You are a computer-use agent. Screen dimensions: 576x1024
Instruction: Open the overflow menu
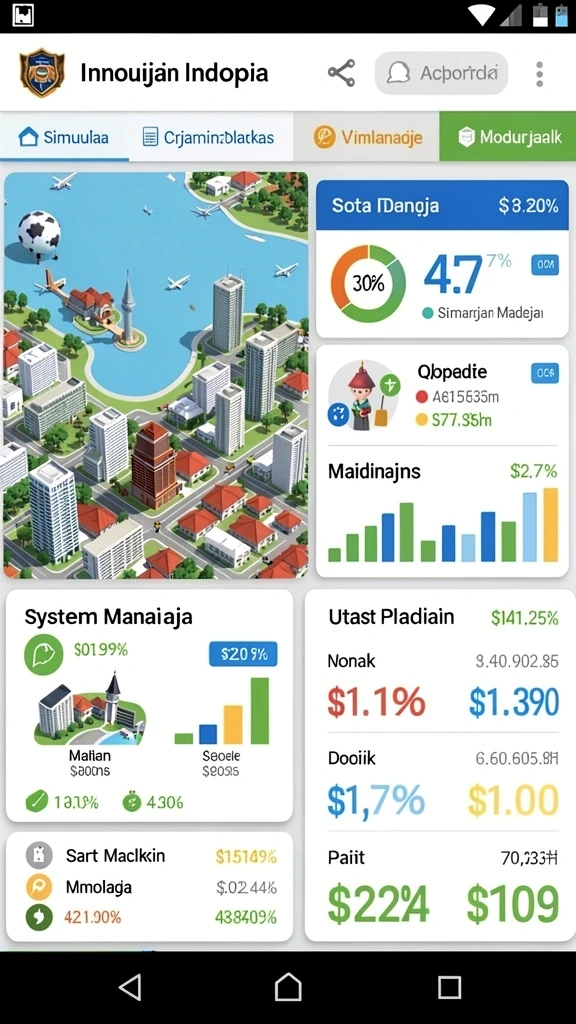539,74
